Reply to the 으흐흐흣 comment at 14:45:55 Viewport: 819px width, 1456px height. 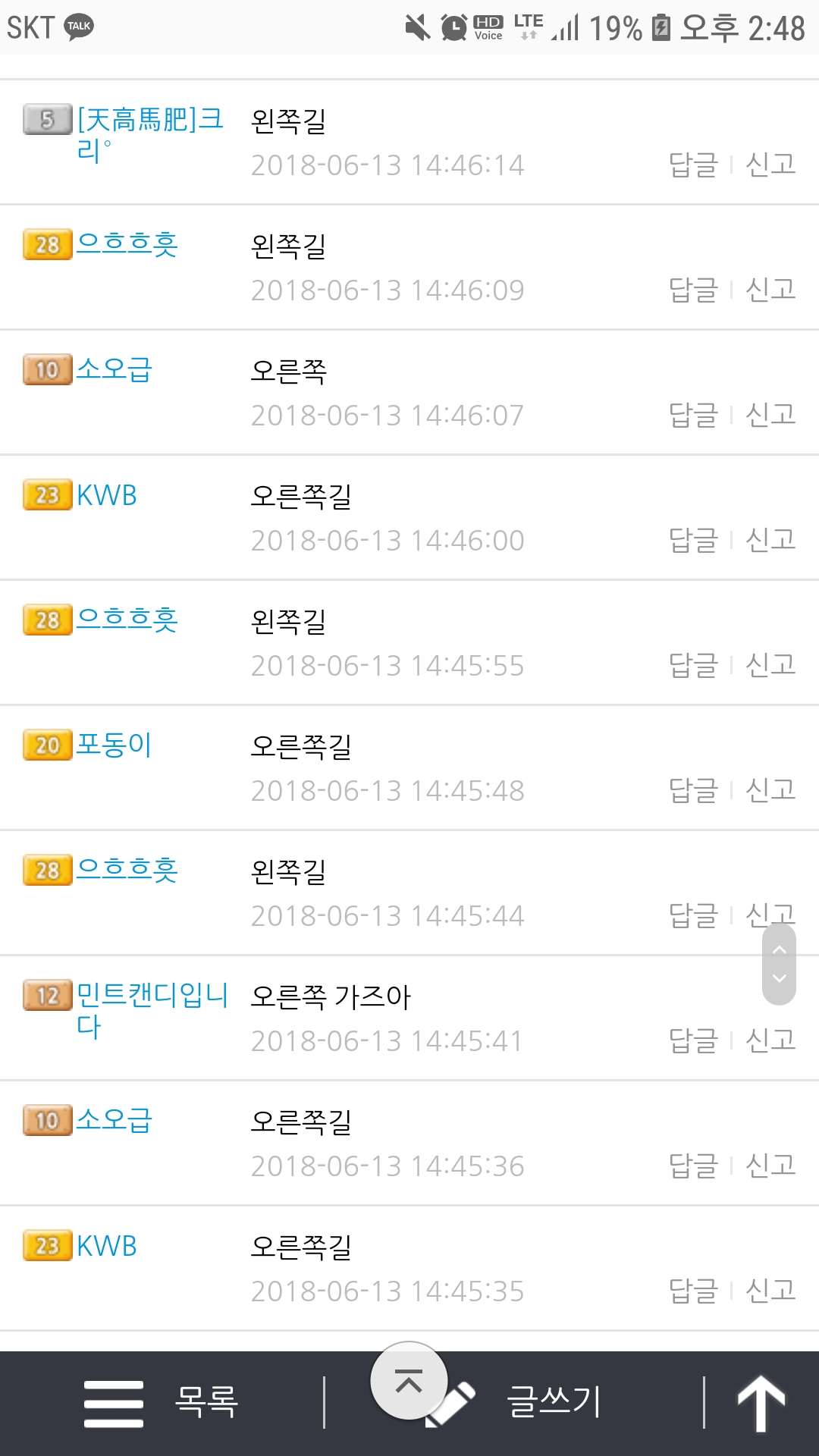click(693, 665)
